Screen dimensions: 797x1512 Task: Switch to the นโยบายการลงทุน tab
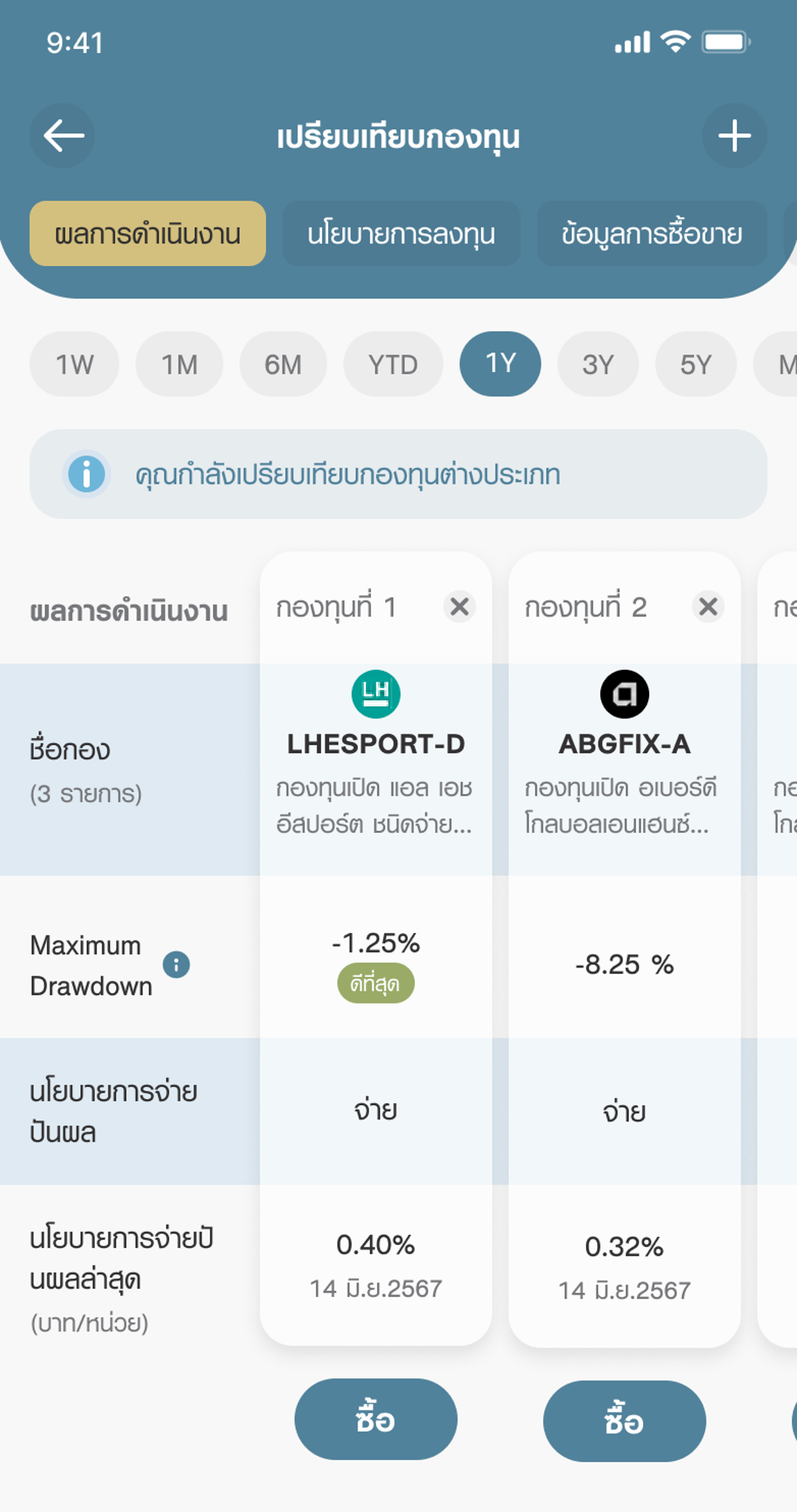coord(402,233)
